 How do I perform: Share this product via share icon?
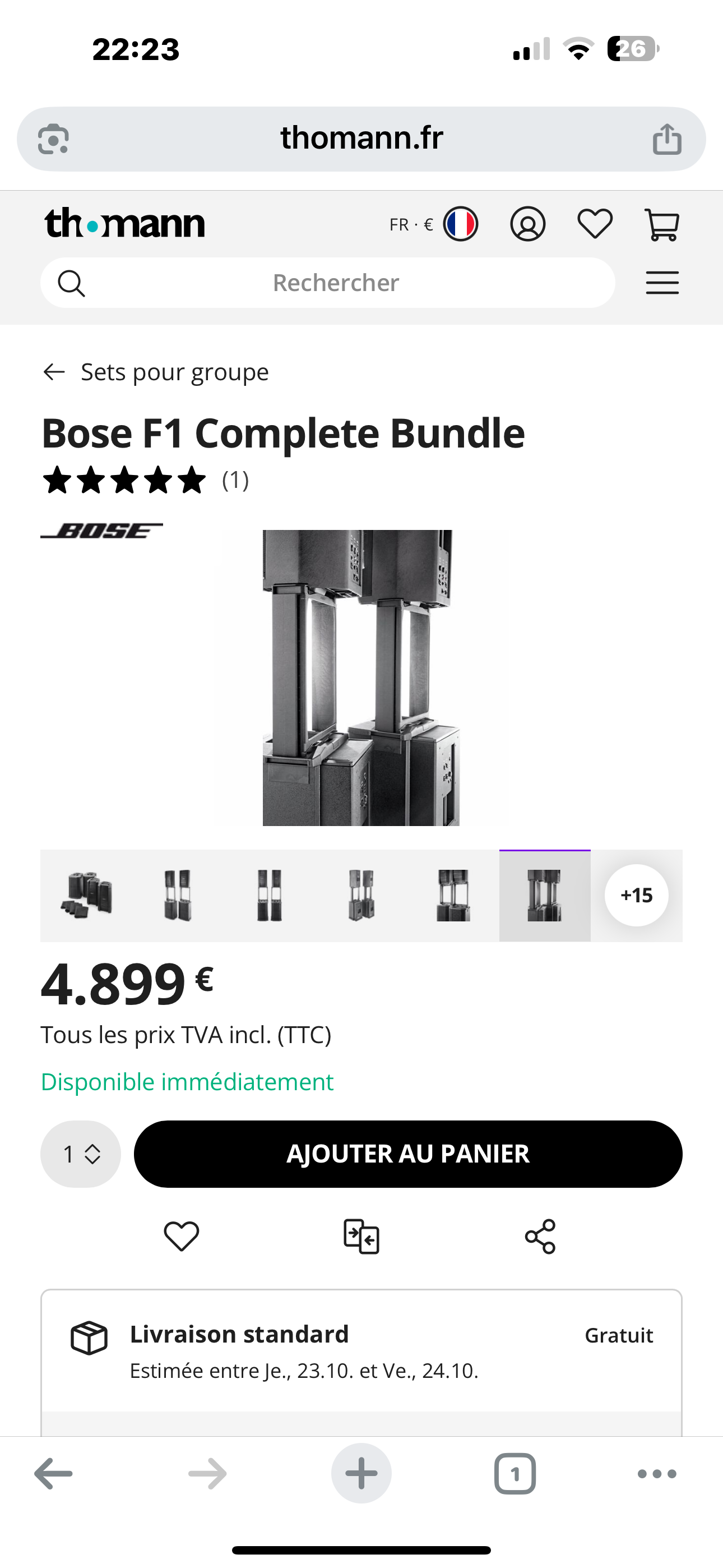point(540,1236)
